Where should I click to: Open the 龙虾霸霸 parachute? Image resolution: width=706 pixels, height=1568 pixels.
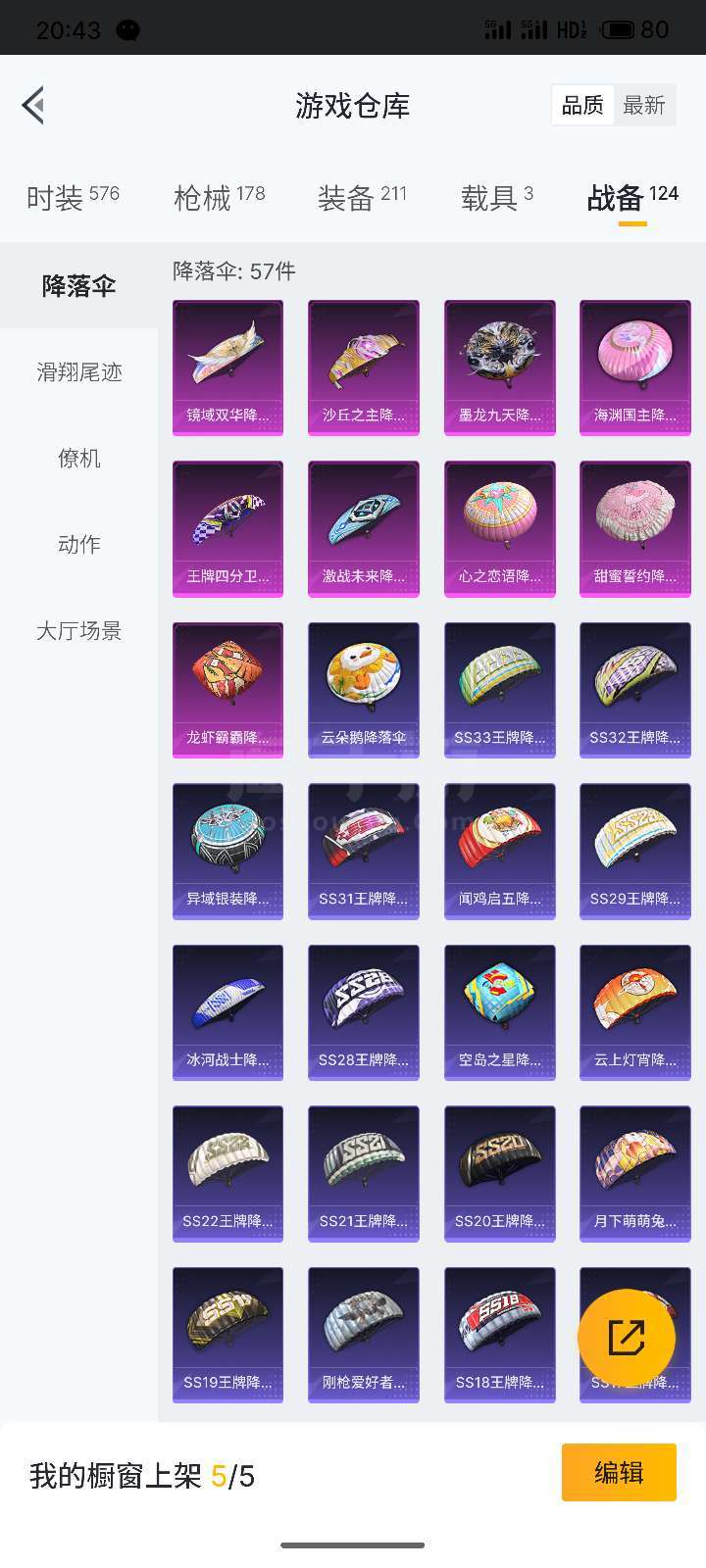227,690
